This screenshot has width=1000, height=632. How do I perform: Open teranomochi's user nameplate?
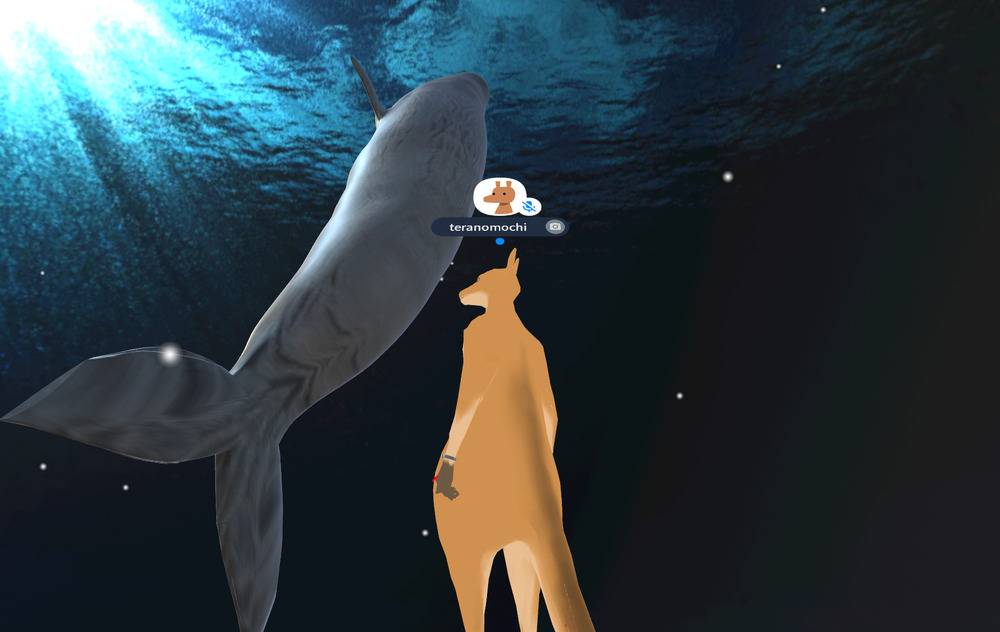point(488,227)
